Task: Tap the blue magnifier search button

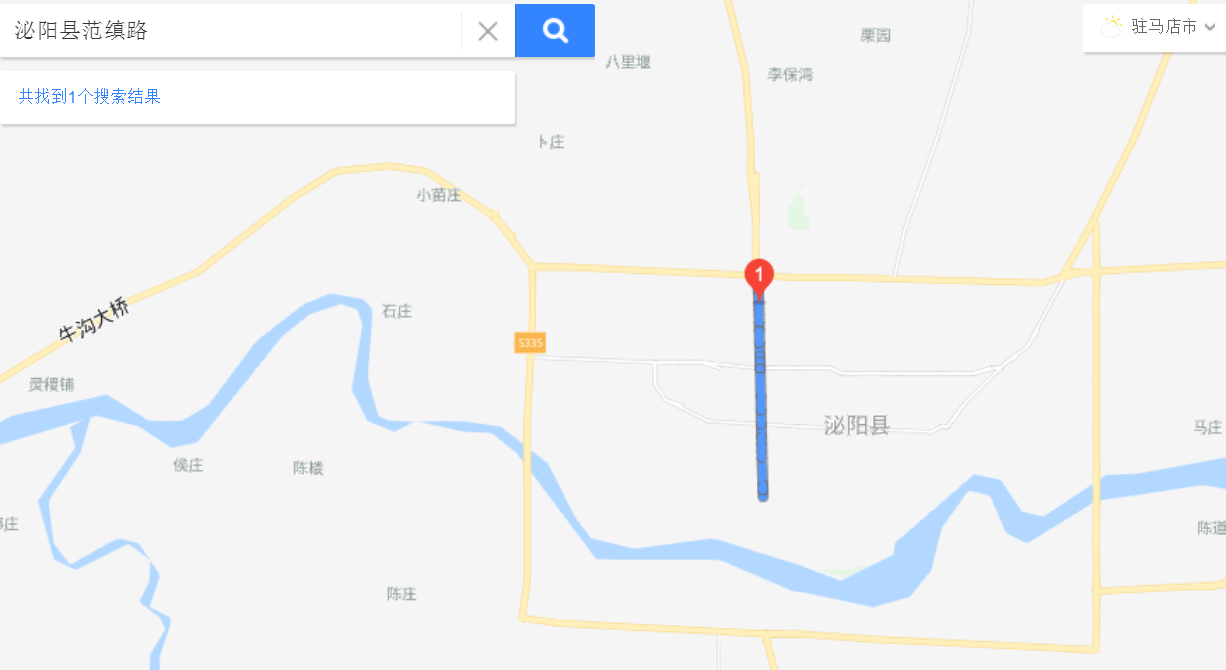Action: pos(555,31)
